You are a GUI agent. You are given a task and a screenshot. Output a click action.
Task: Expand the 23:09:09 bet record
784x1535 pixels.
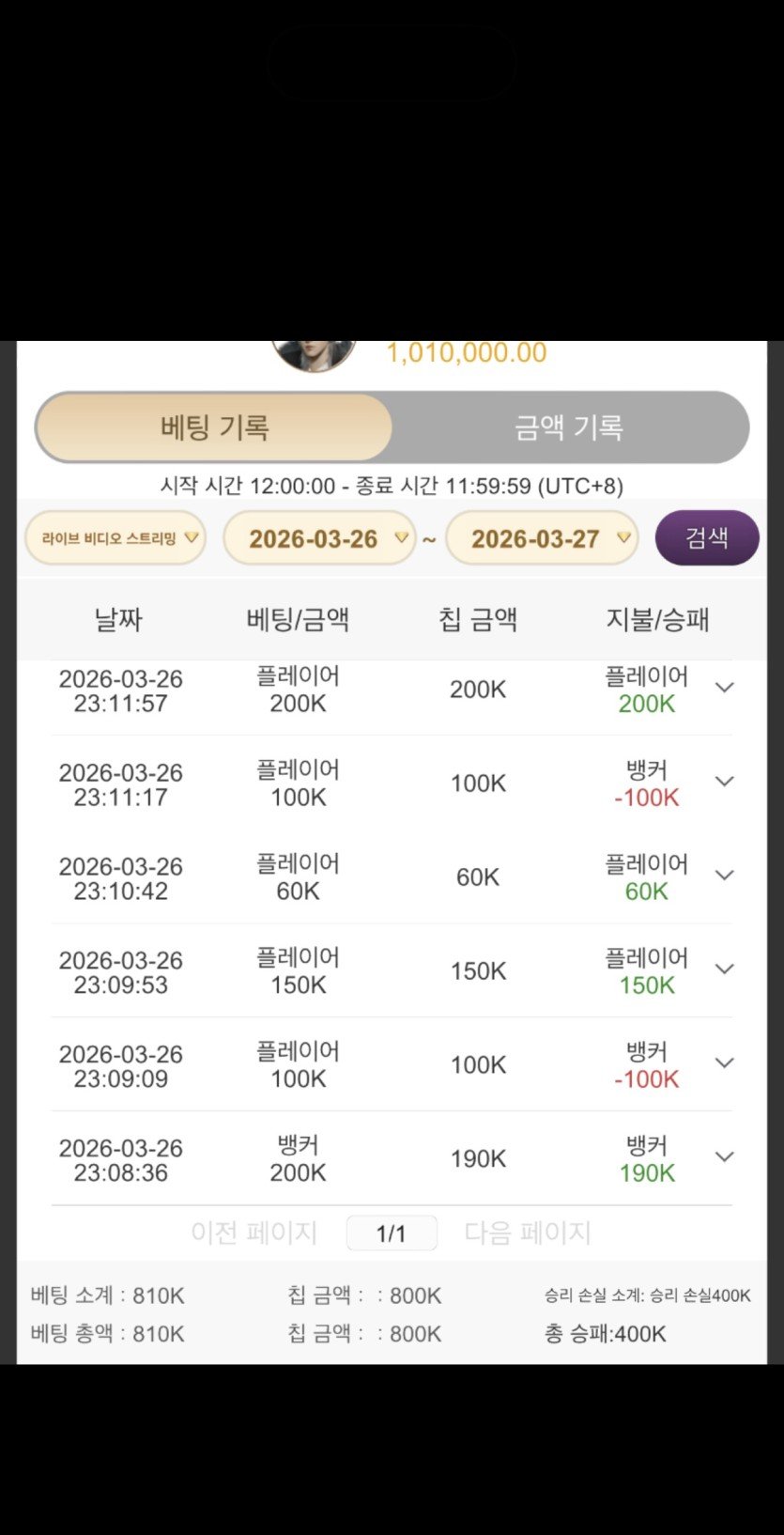(724, 1063)
